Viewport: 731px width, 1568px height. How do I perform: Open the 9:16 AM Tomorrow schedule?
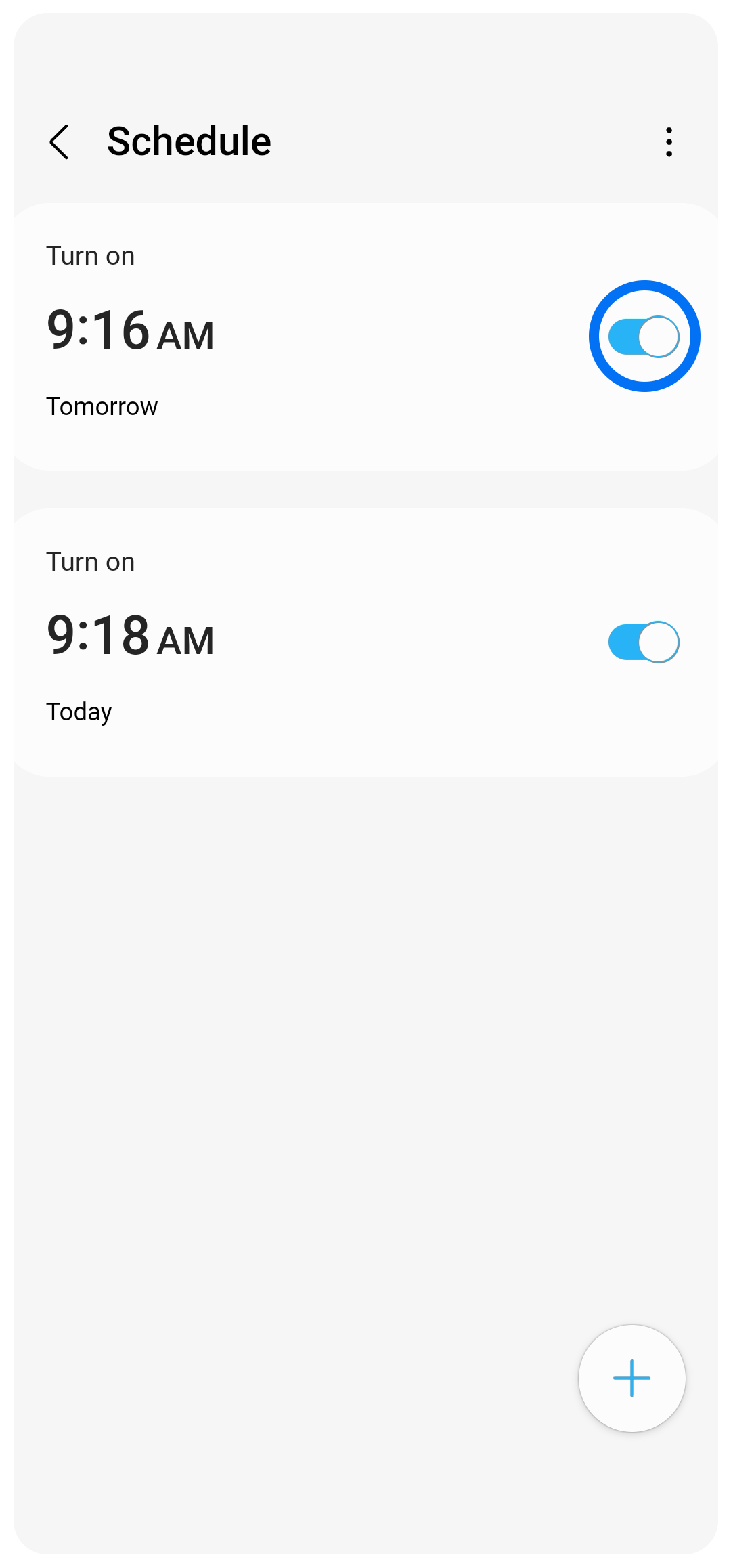click(271, 336)
